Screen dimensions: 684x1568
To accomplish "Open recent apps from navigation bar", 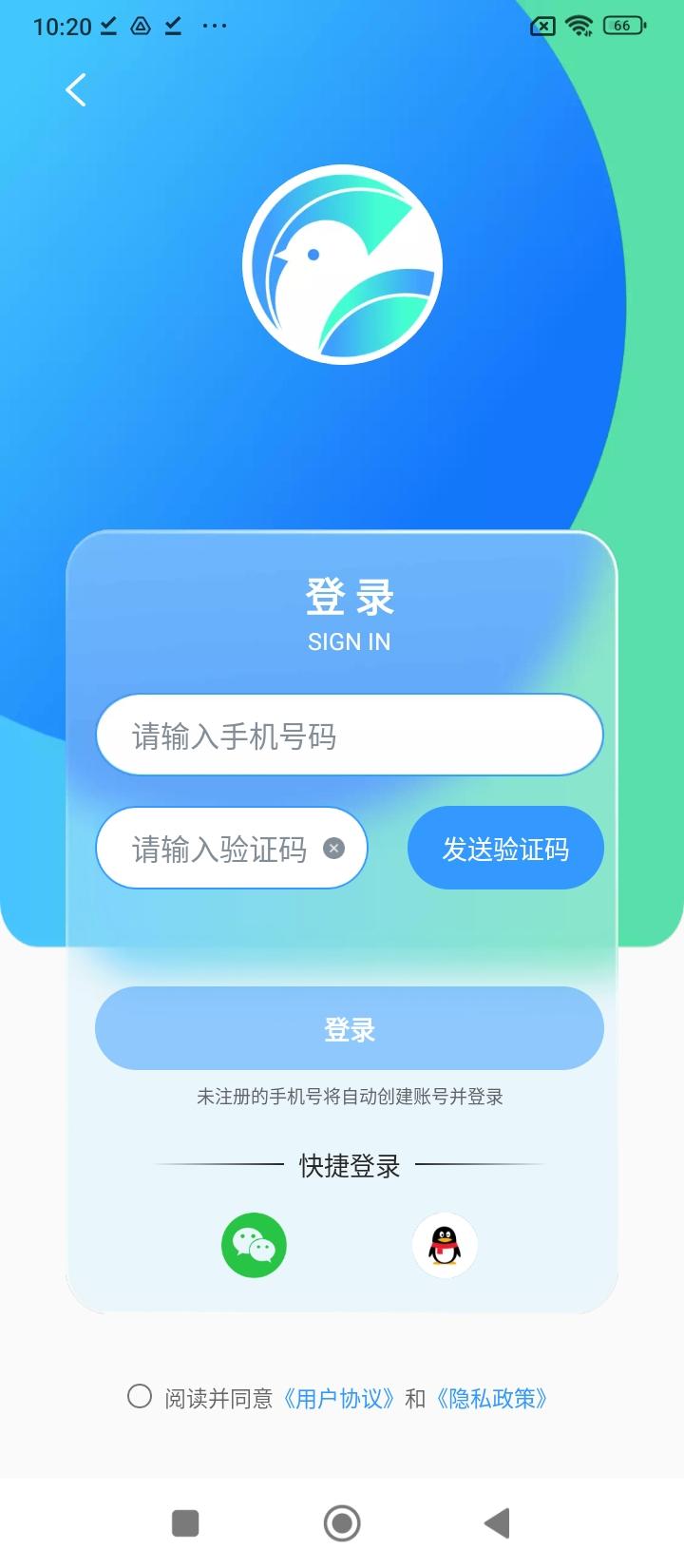I will 185,1523.
